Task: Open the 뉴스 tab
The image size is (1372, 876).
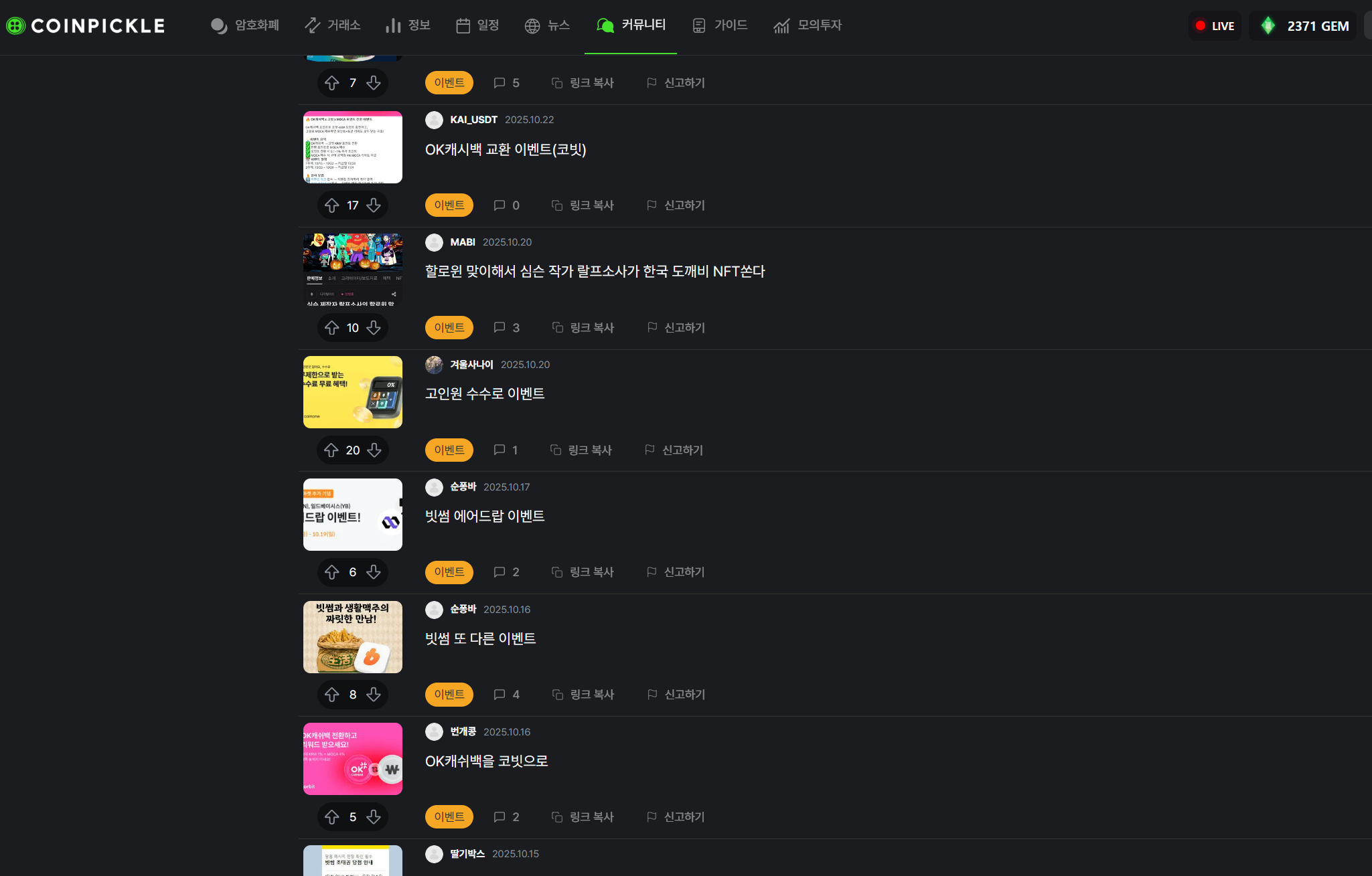Action: pyautogui.click(x=547, y=25)
